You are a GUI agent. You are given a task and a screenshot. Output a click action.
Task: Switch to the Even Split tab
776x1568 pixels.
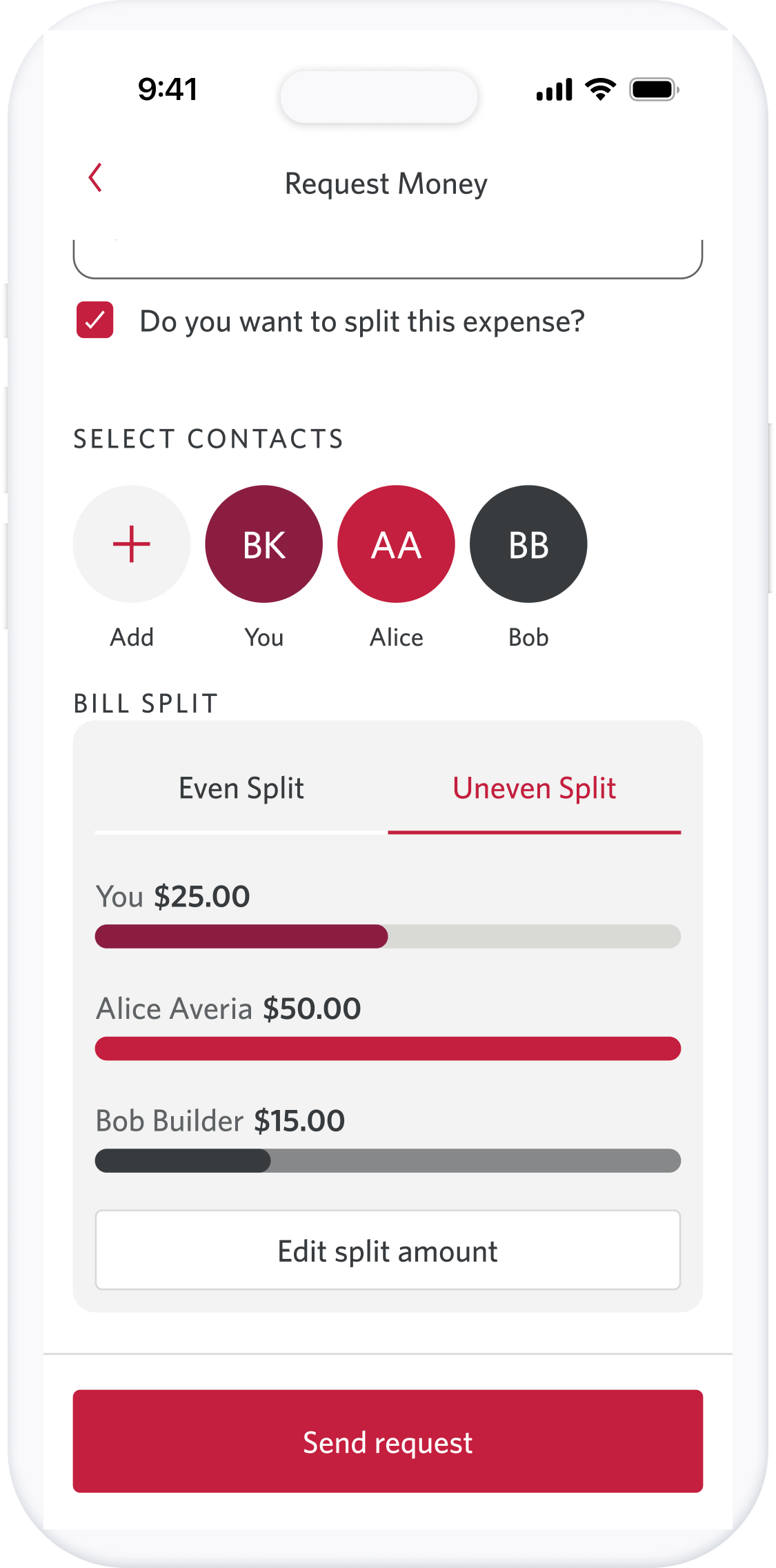(241, 788)
